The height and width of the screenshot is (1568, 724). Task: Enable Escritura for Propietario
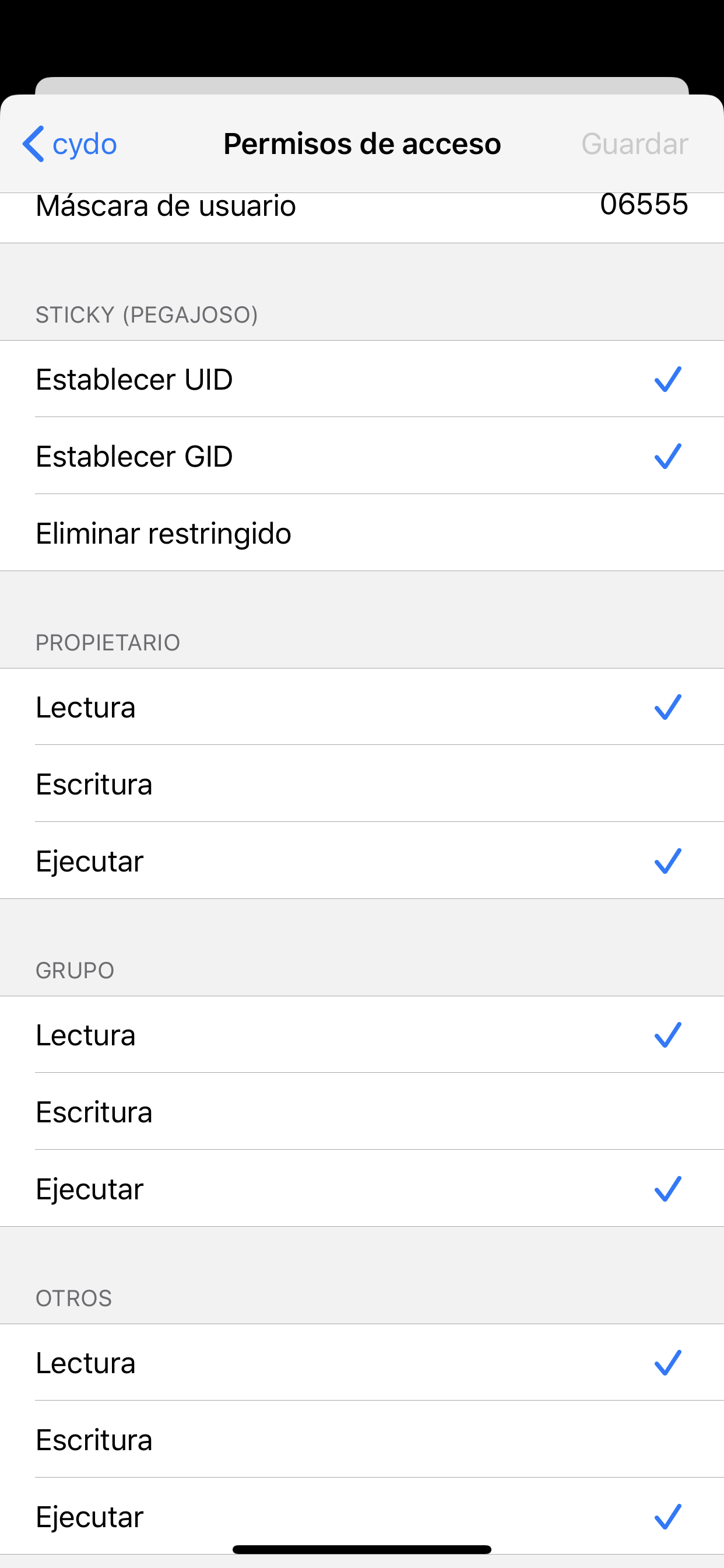click(362, 784)
